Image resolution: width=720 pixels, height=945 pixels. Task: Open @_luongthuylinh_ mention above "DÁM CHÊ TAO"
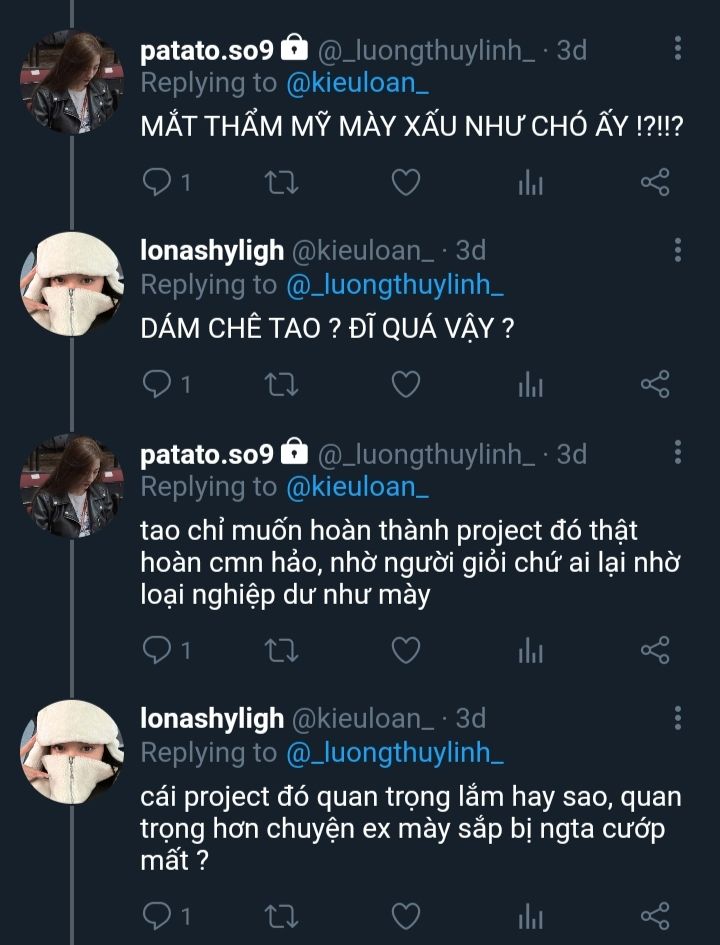coord(395,284)
